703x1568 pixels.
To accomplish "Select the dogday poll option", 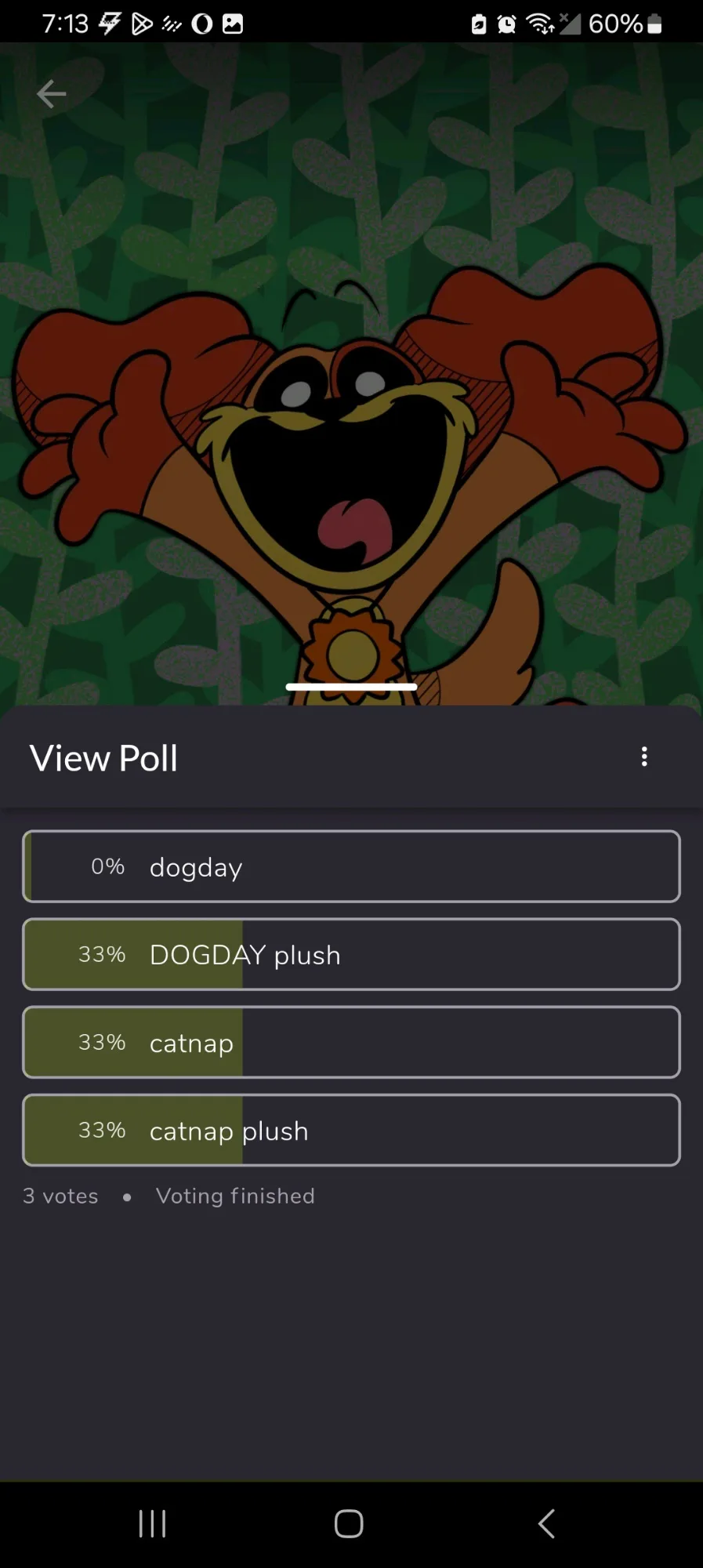I will click(x=351, y=866).
